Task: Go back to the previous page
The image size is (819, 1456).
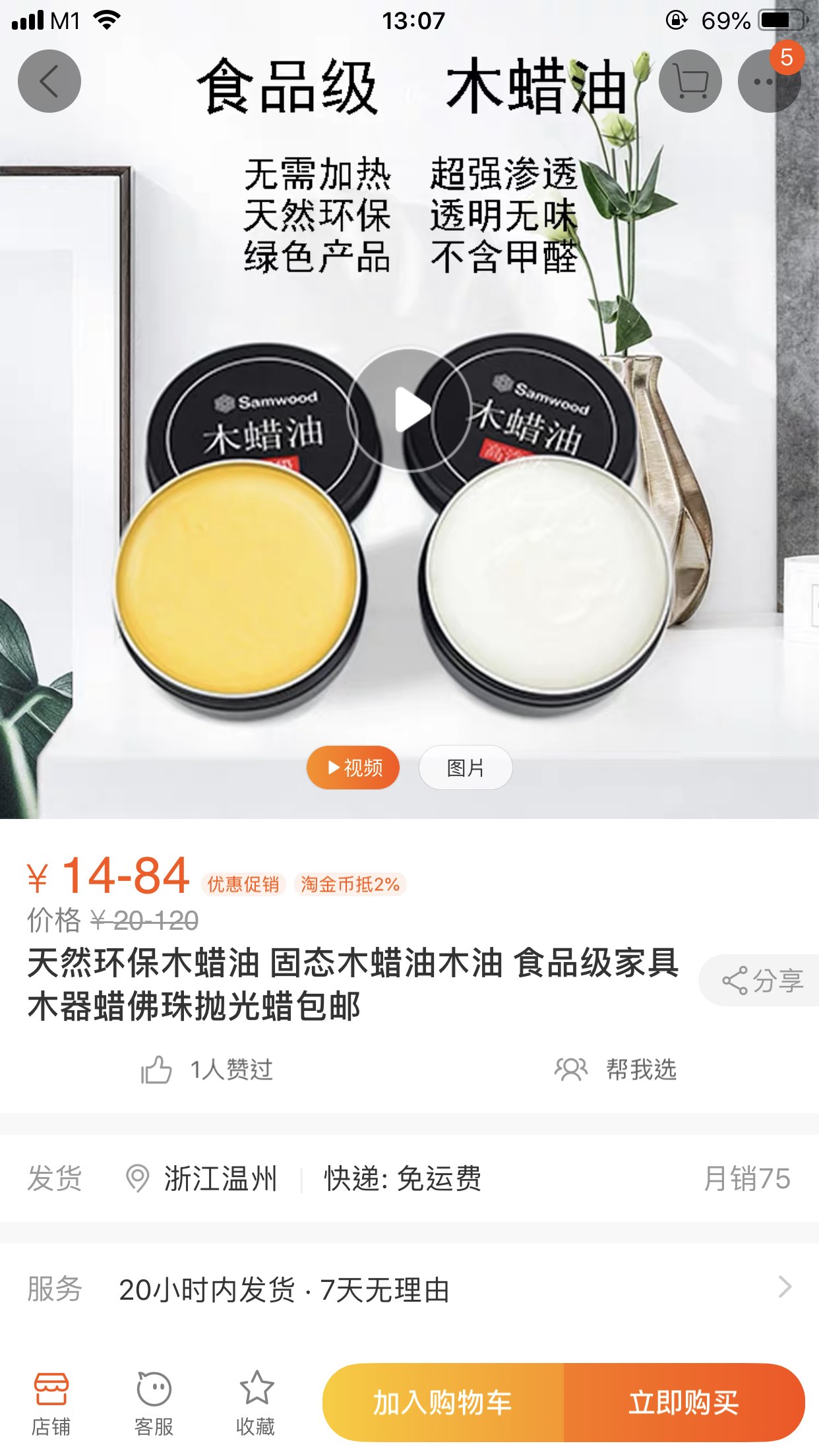Action: 49,81
